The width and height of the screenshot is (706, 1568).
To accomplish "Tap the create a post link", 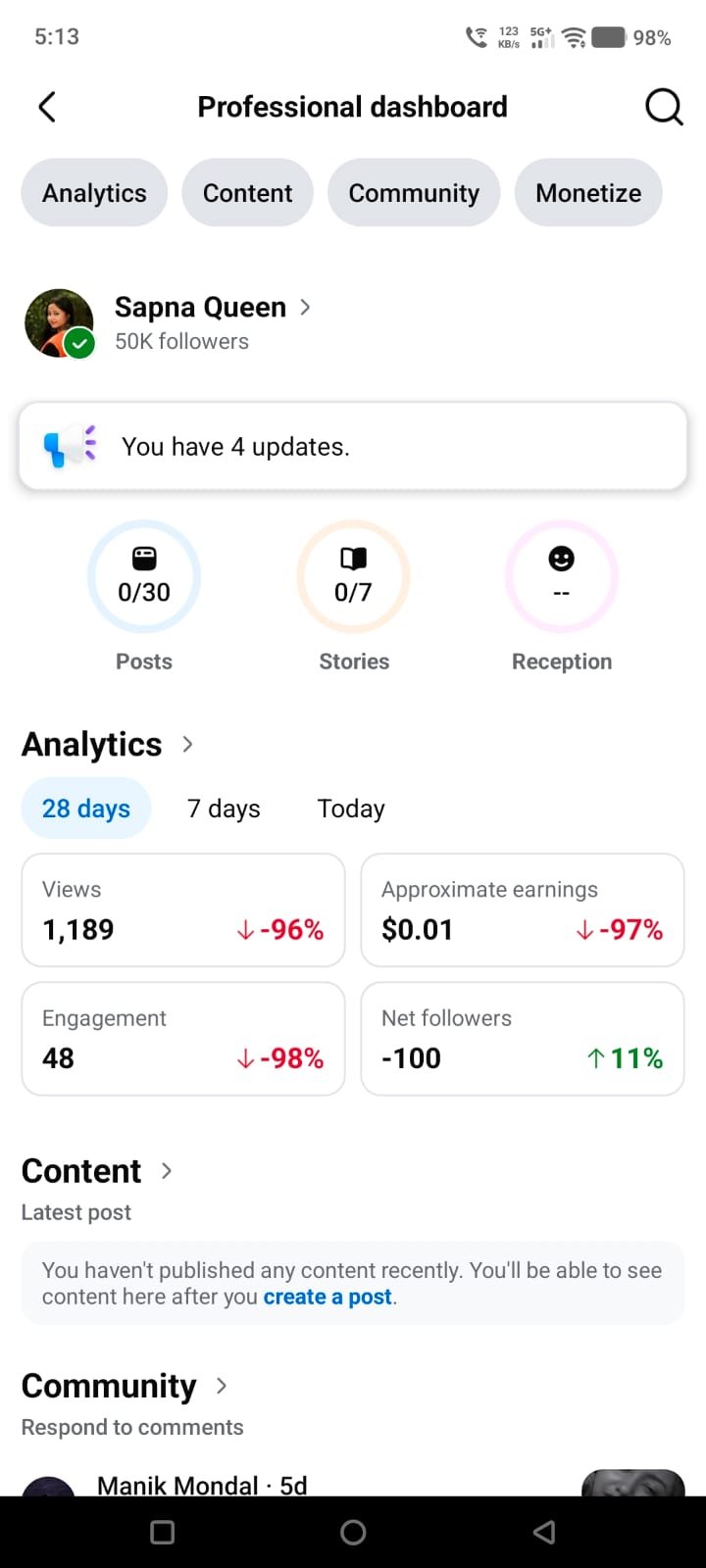I will [x=328, y=1297].
